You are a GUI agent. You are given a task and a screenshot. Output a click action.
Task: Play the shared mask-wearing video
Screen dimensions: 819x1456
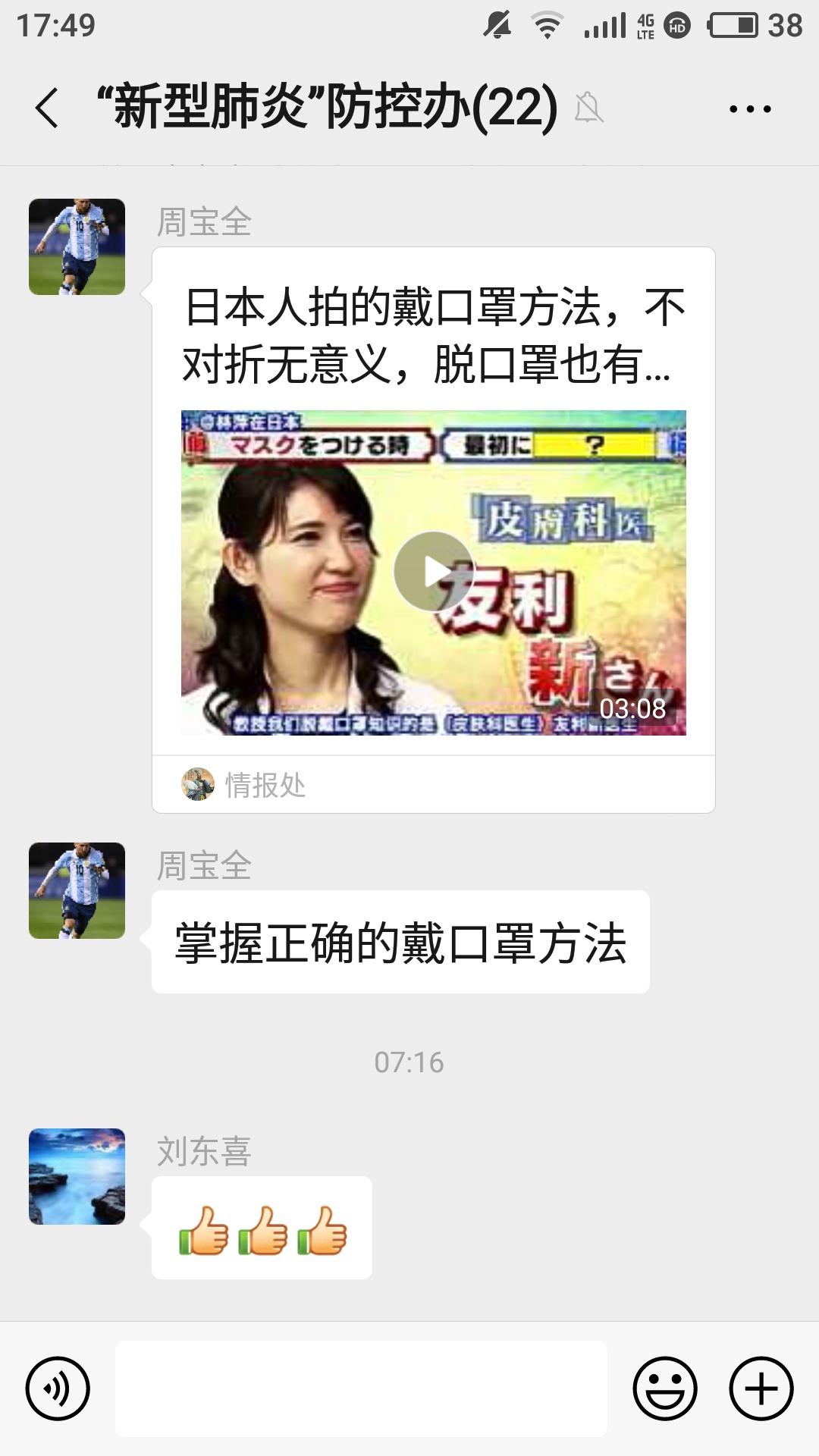click(x=433, y=572)
